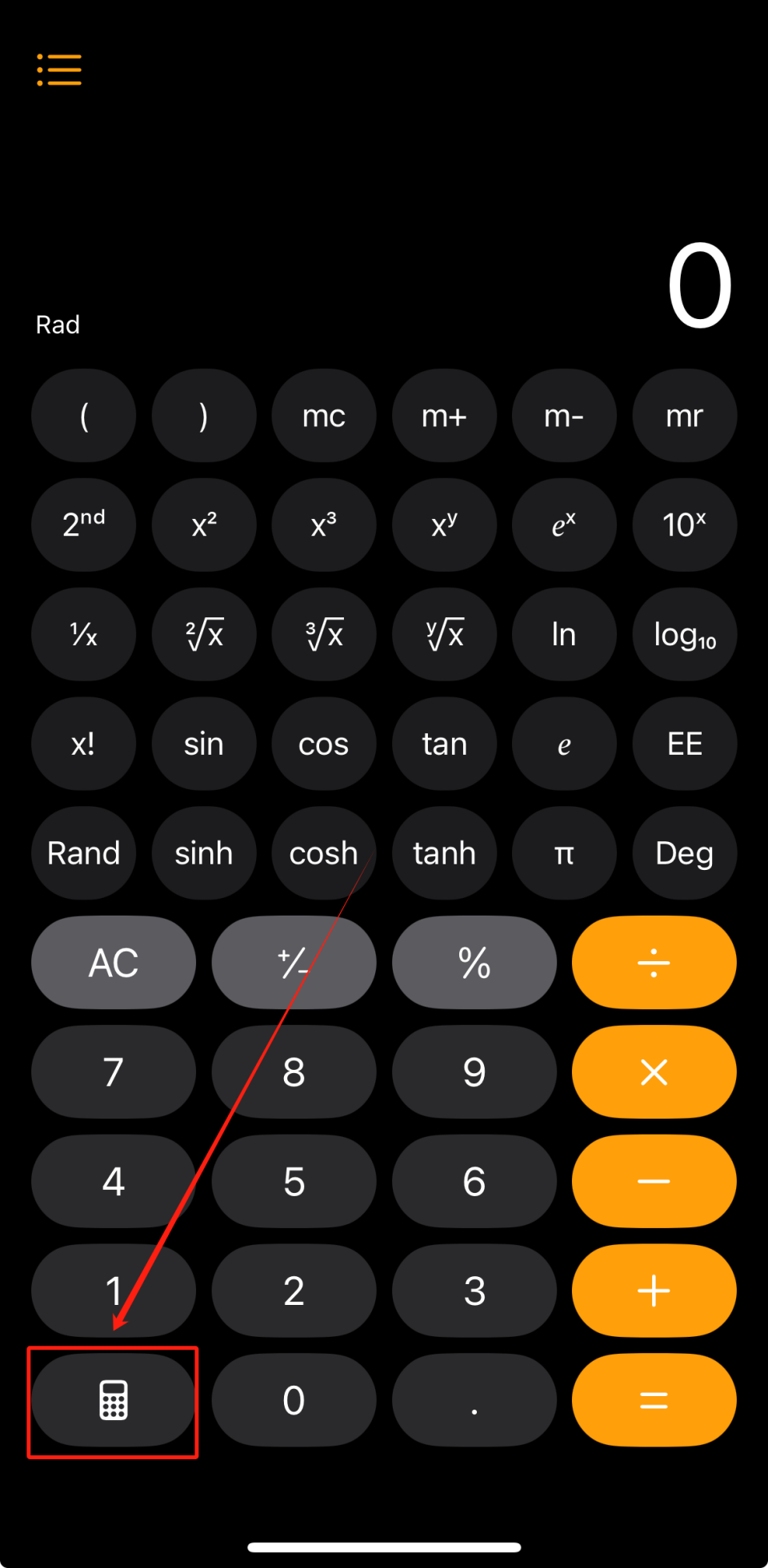Screen dimensions: 768x1568
Task: Generate a random number with Rand
Action: (83, 853)
